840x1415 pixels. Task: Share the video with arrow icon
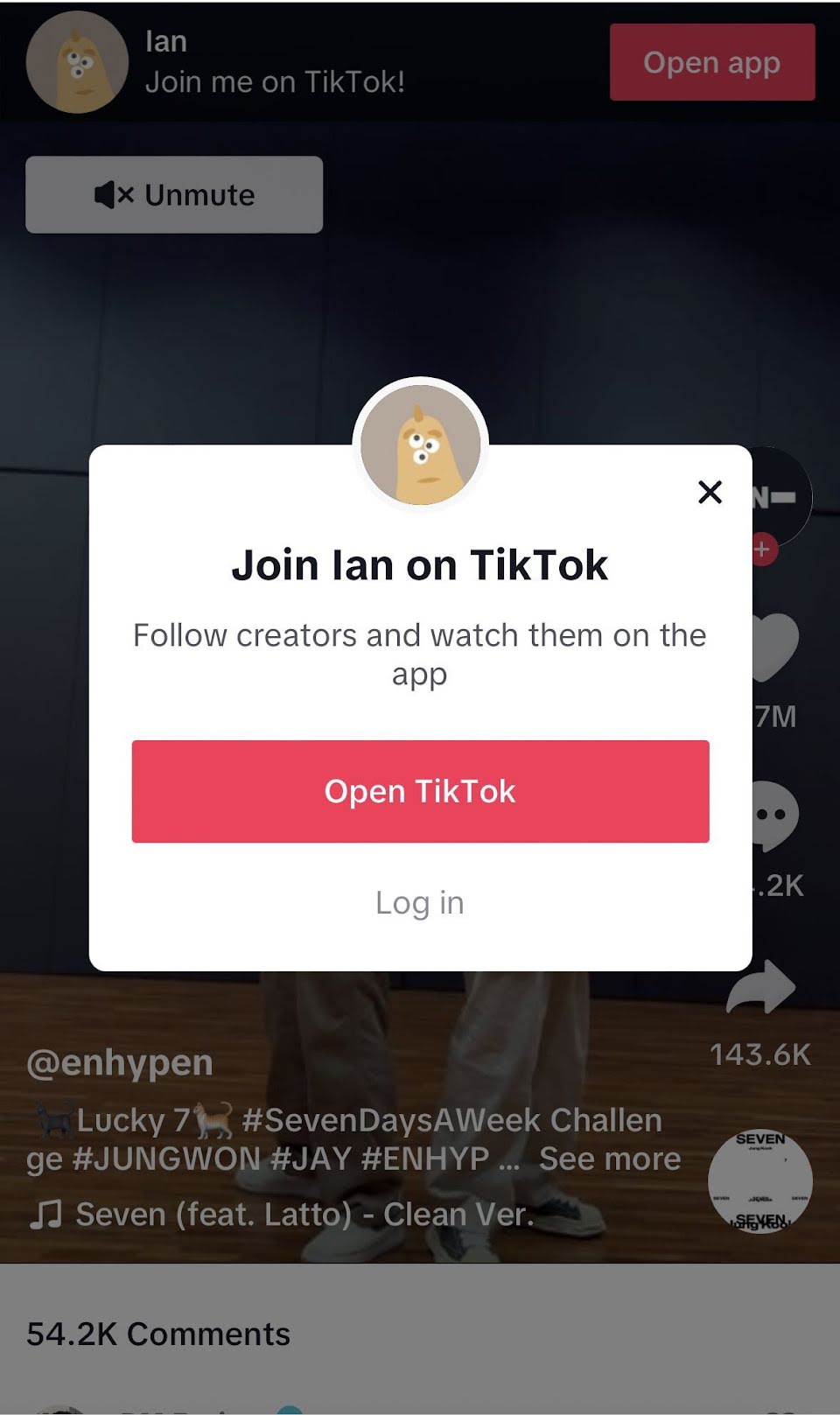tap(760, 987)
